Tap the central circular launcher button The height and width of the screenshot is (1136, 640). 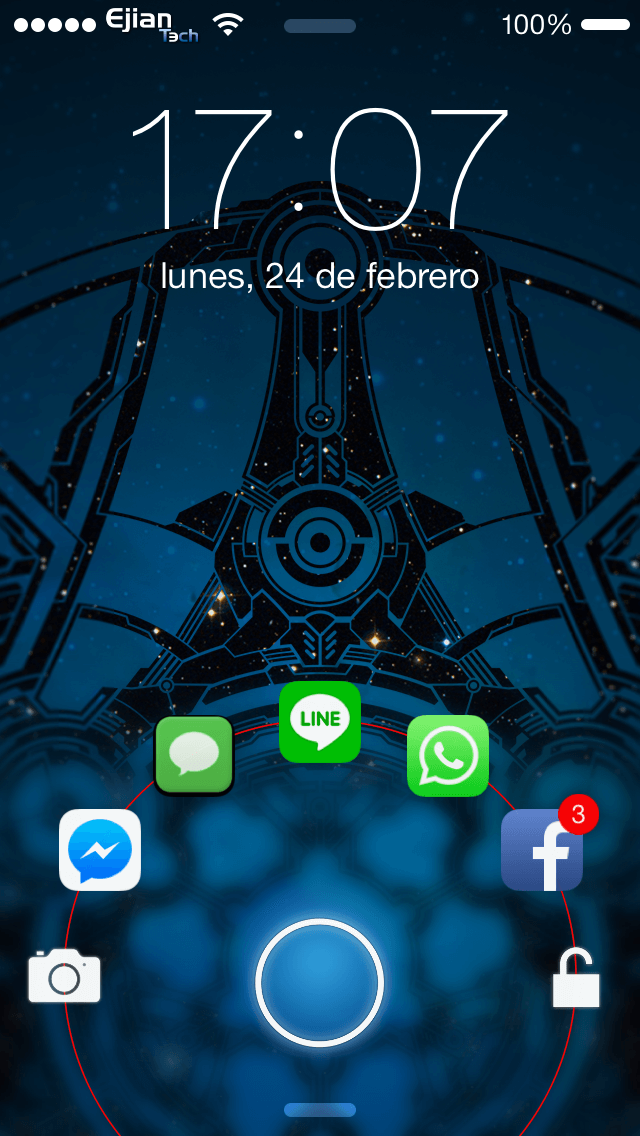click(x=320, y=982)
